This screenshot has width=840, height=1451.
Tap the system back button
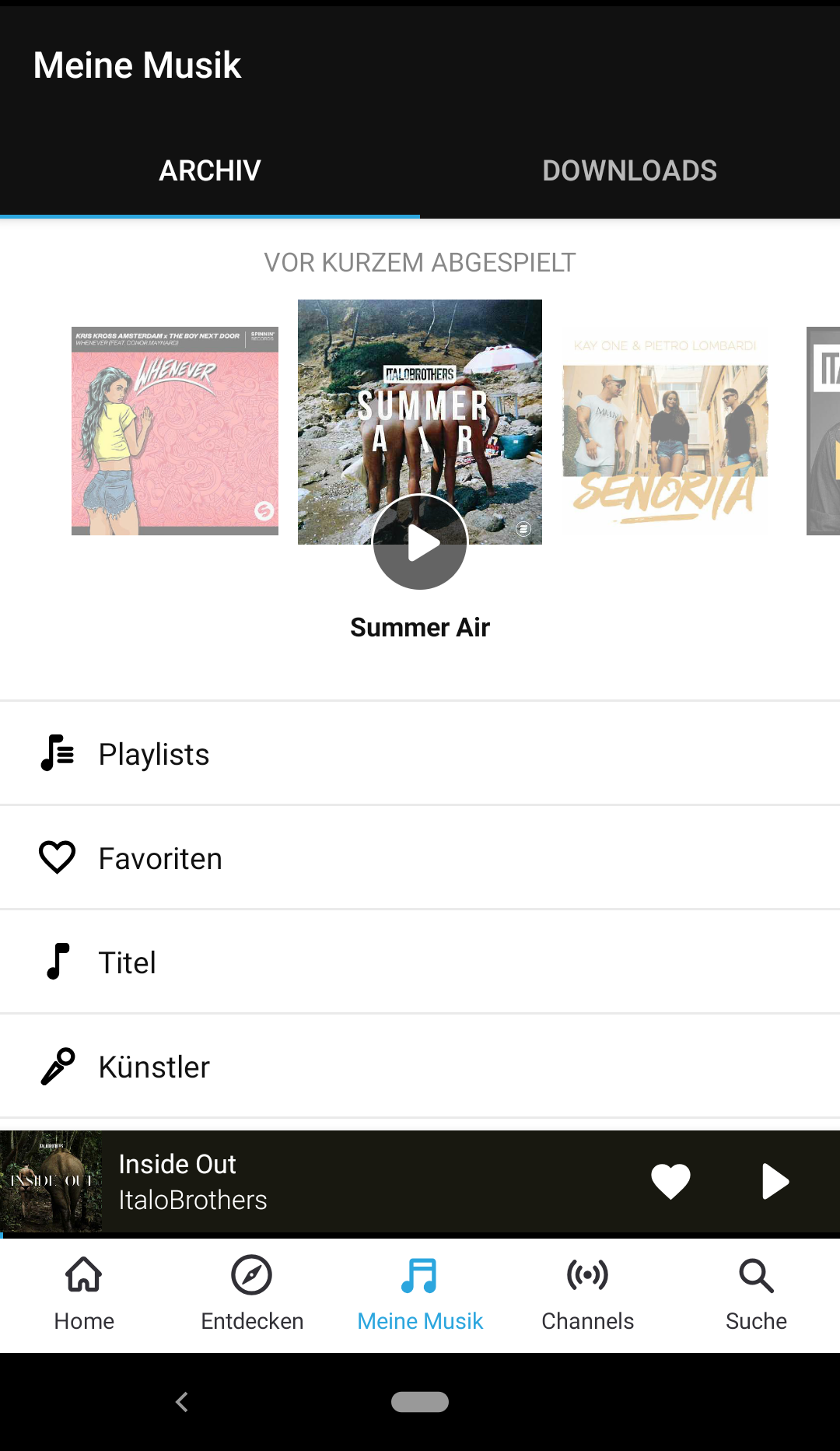tap(182, 1402)
